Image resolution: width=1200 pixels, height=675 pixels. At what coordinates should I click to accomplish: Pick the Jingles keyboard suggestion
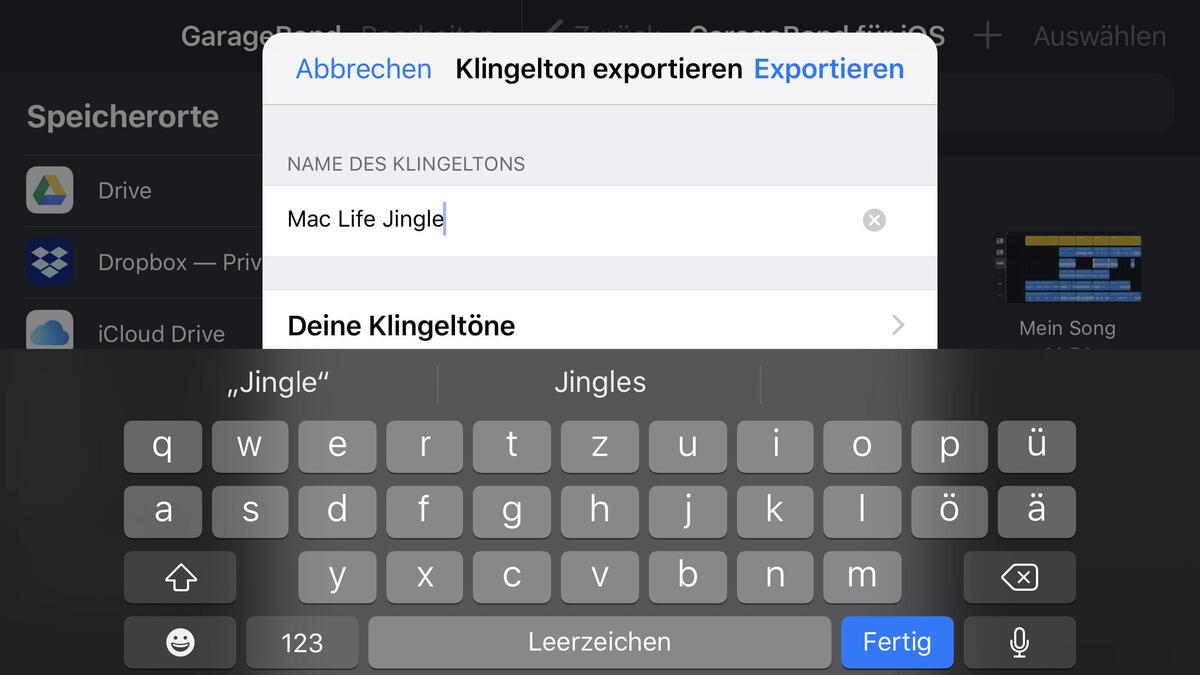(x=600, y=382)
